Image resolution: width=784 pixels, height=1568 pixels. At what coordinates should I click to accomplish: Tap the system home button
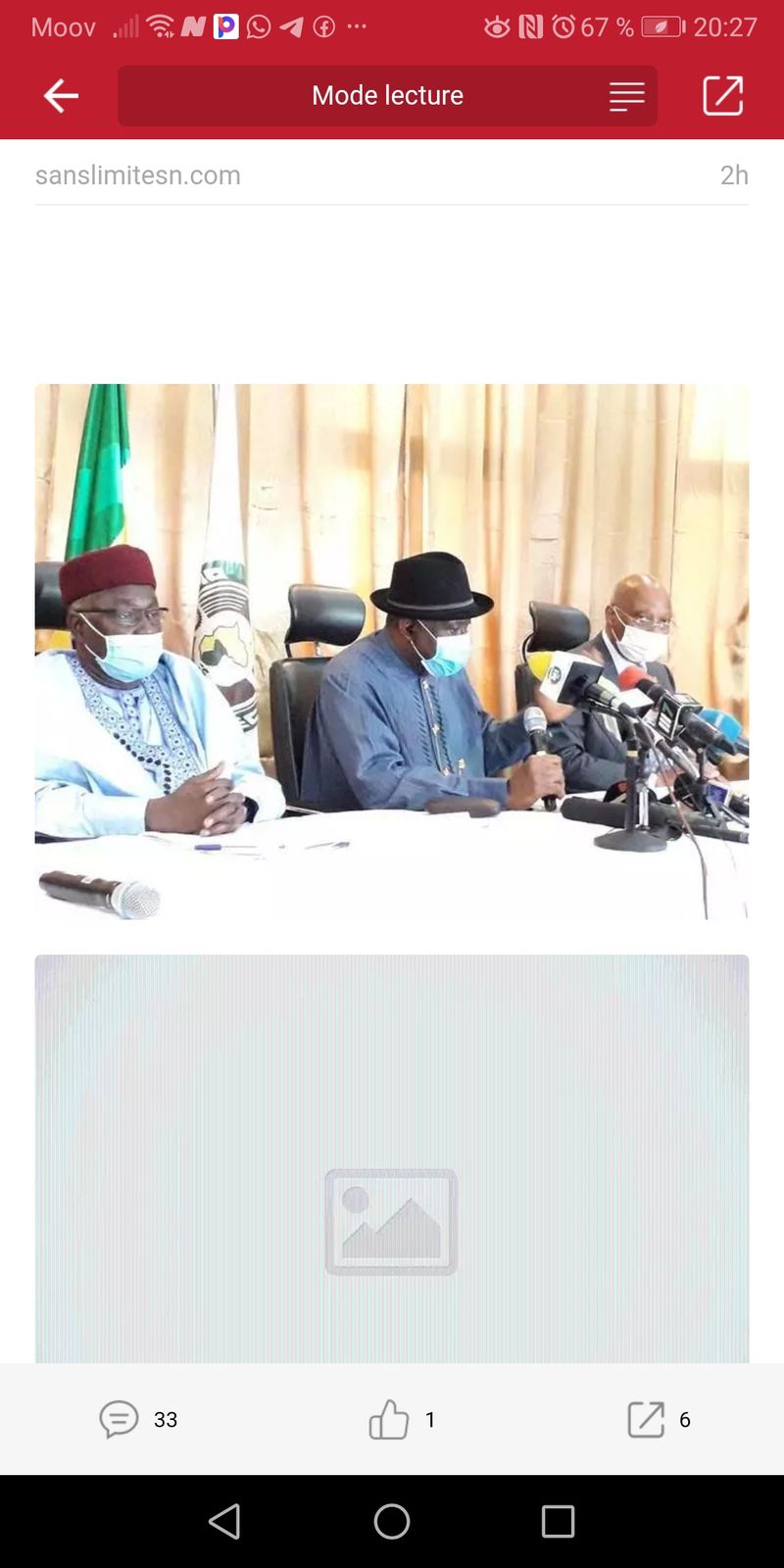point(392,1521)
